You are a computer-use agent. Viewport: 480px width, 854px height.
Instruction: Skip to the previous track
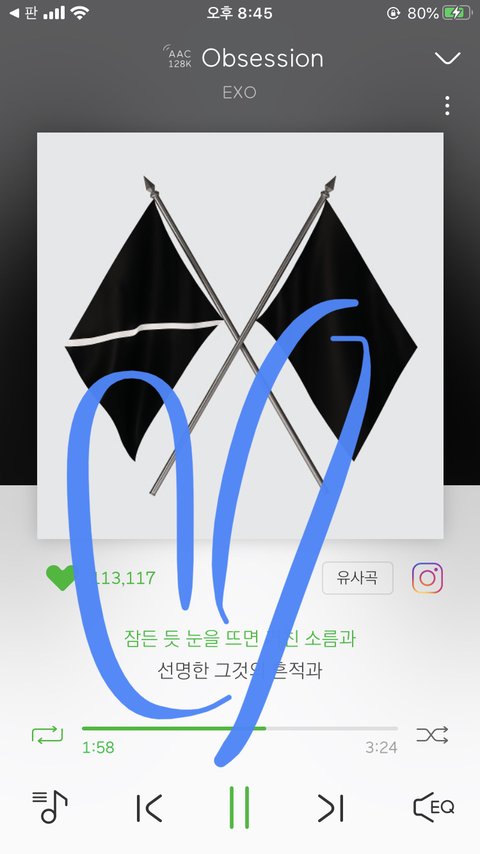149,808
